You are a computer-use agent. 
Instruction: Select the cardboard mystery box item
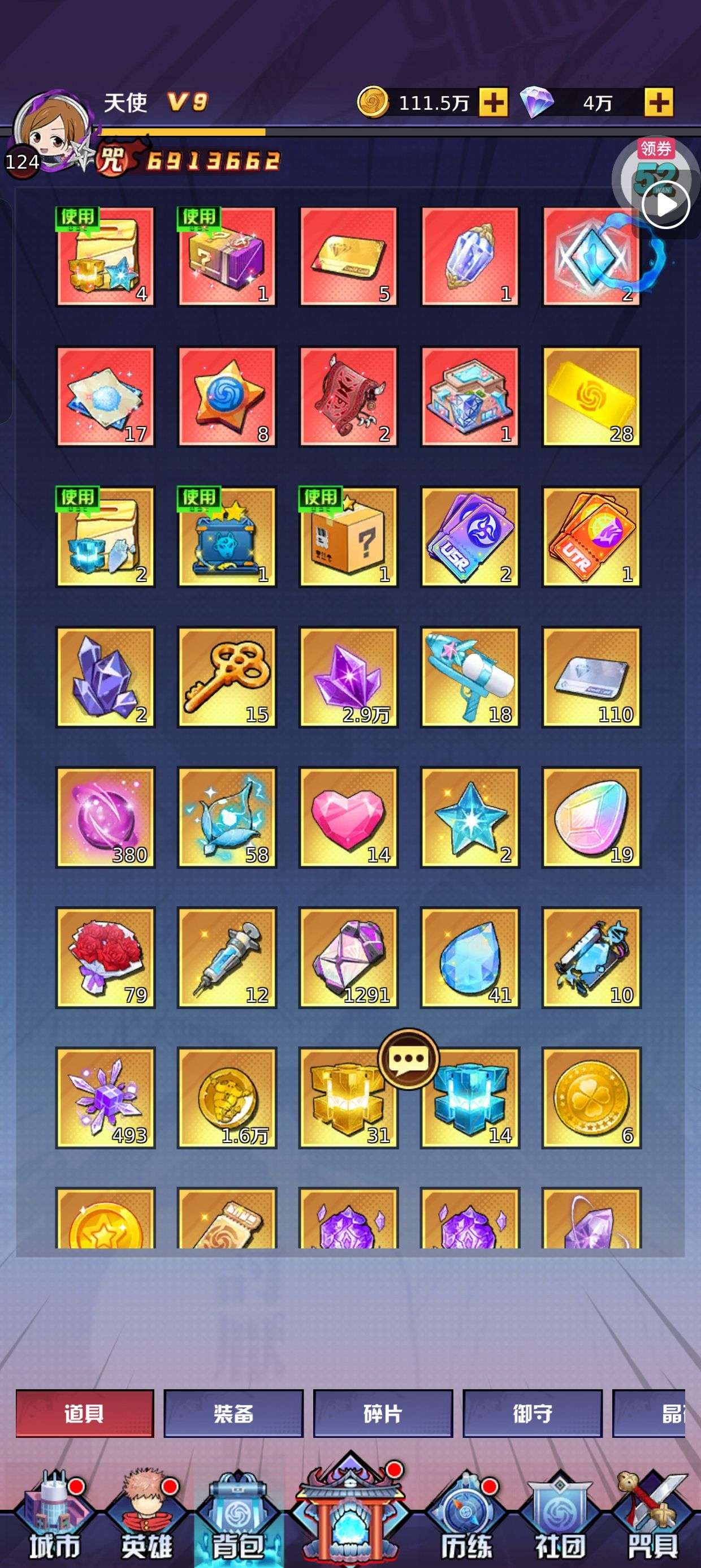(349, 537)
